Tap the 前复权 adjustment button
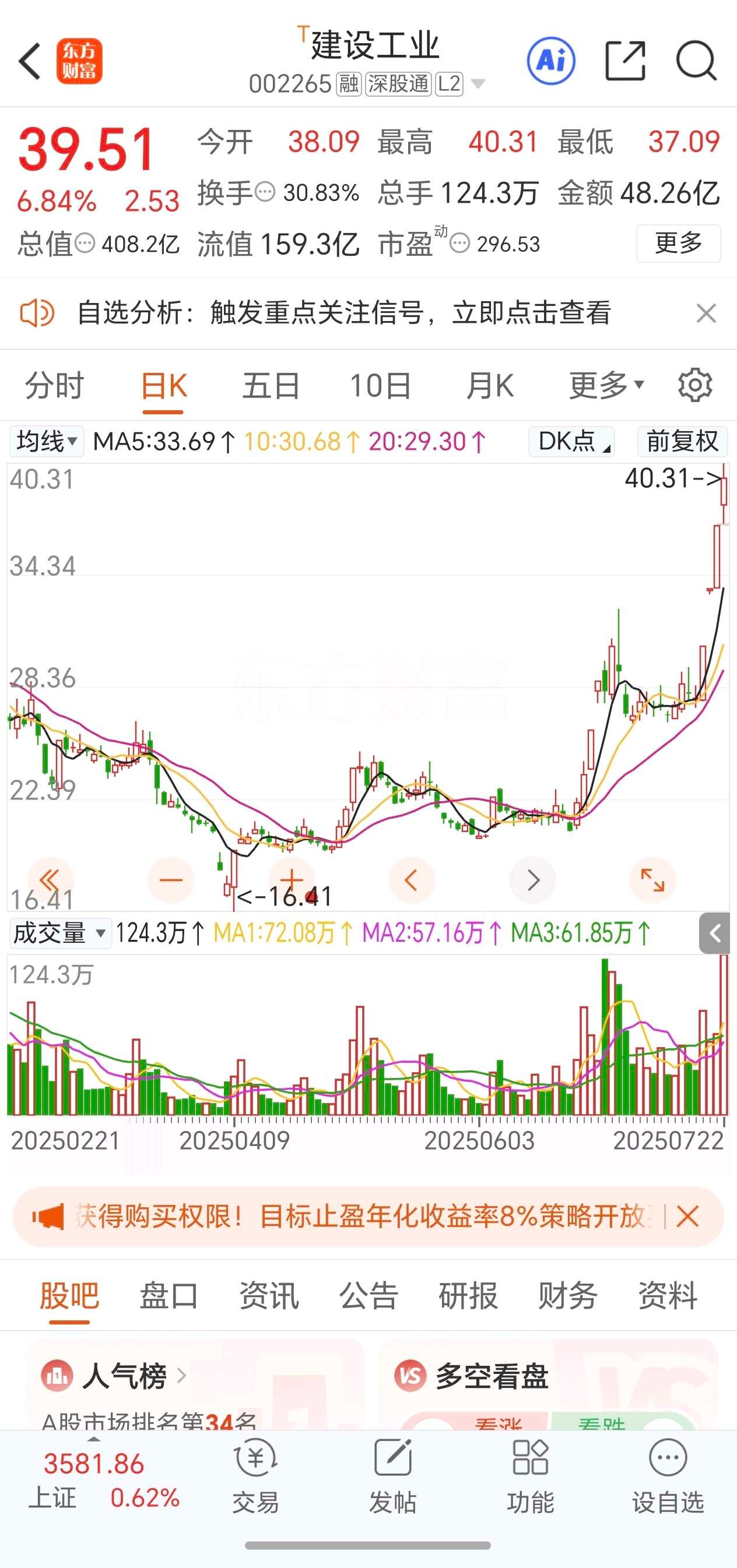Viewport: 737px width, 1568px height. pos(682,441)
